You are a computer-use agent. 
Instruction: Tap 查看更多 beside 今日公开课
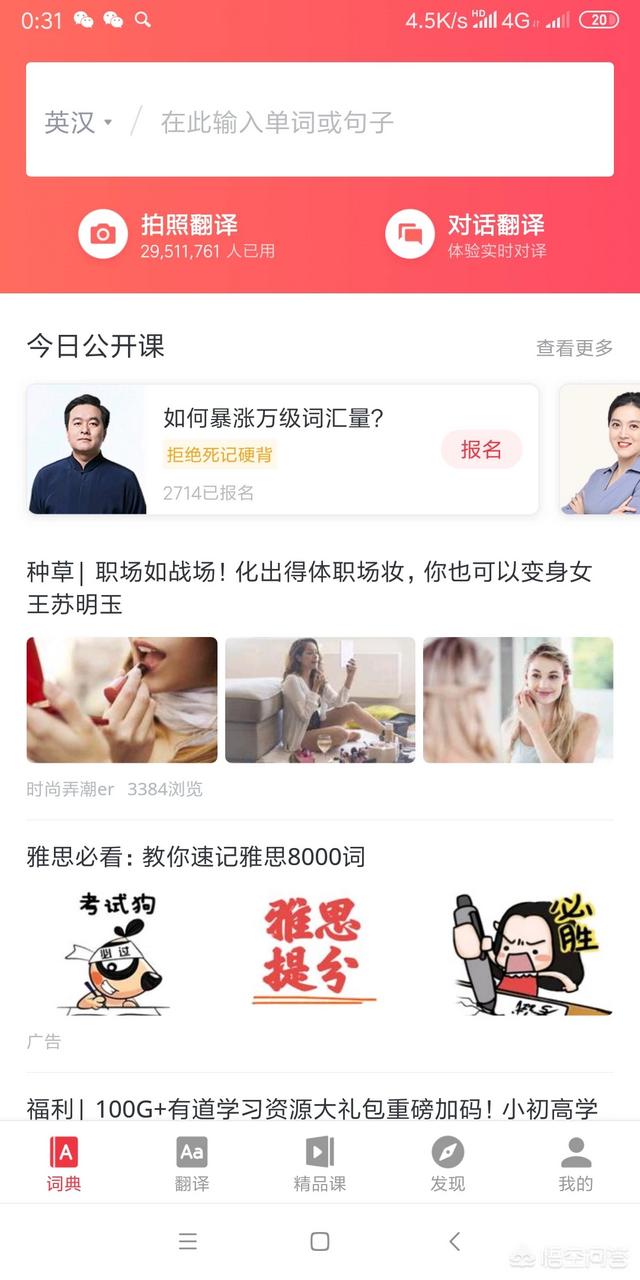(575, 347)
